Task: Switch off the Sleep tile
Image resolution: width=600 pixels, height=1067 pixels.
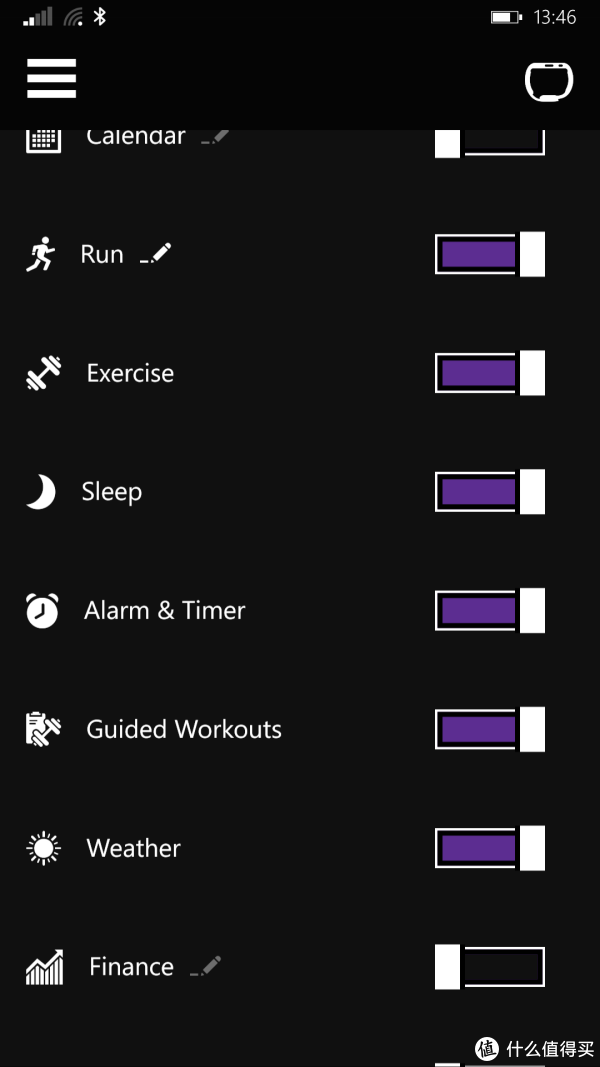Action: [x=490, y=491]
